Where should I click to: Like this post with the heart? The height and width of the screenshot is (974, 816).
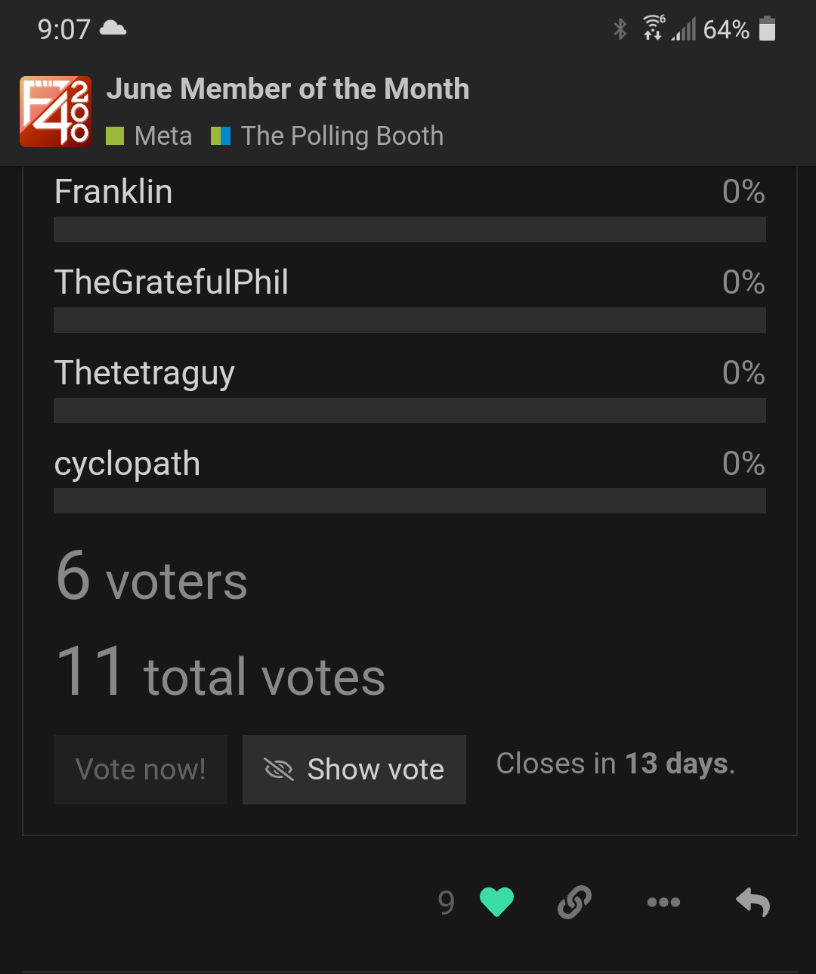click(x=496, y=903)
